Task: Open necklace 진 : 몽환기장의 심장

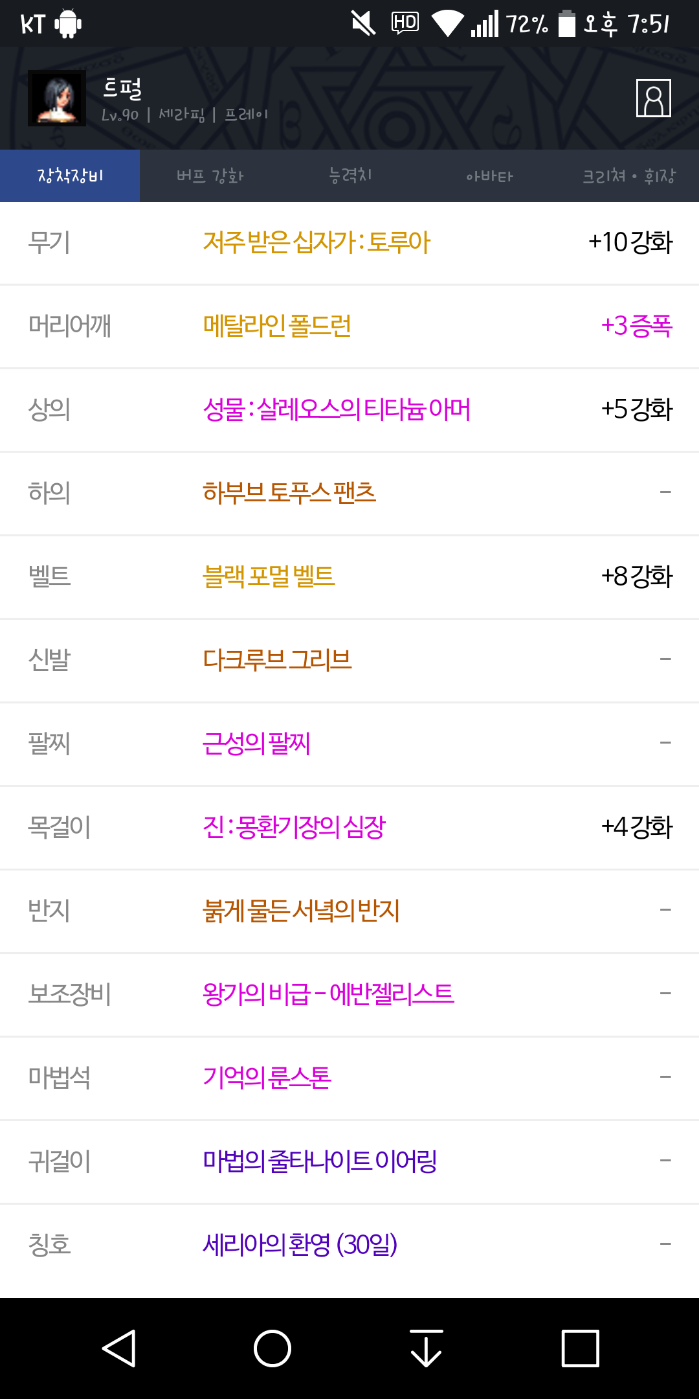Action: pyautogui.click(x=294, y=828)
